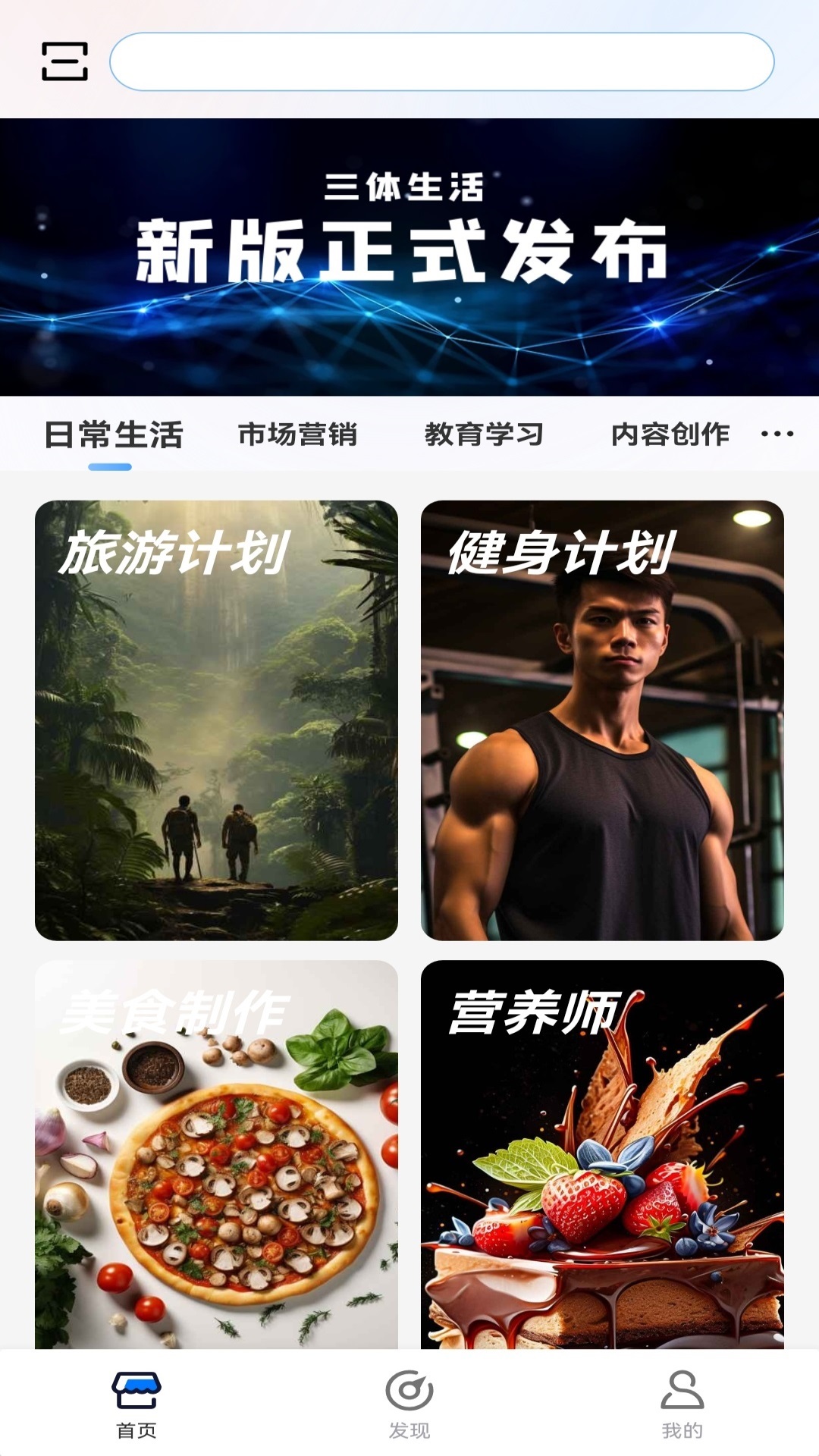Switch to the 市场营销 tab

tap(297, 435)
